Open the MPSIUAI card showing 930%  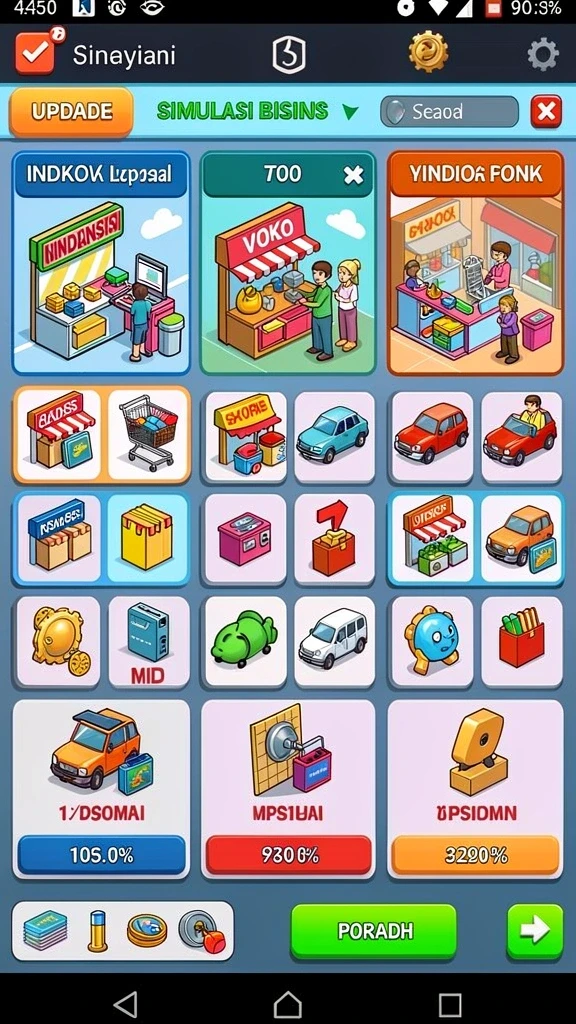(x=288, y=789)
